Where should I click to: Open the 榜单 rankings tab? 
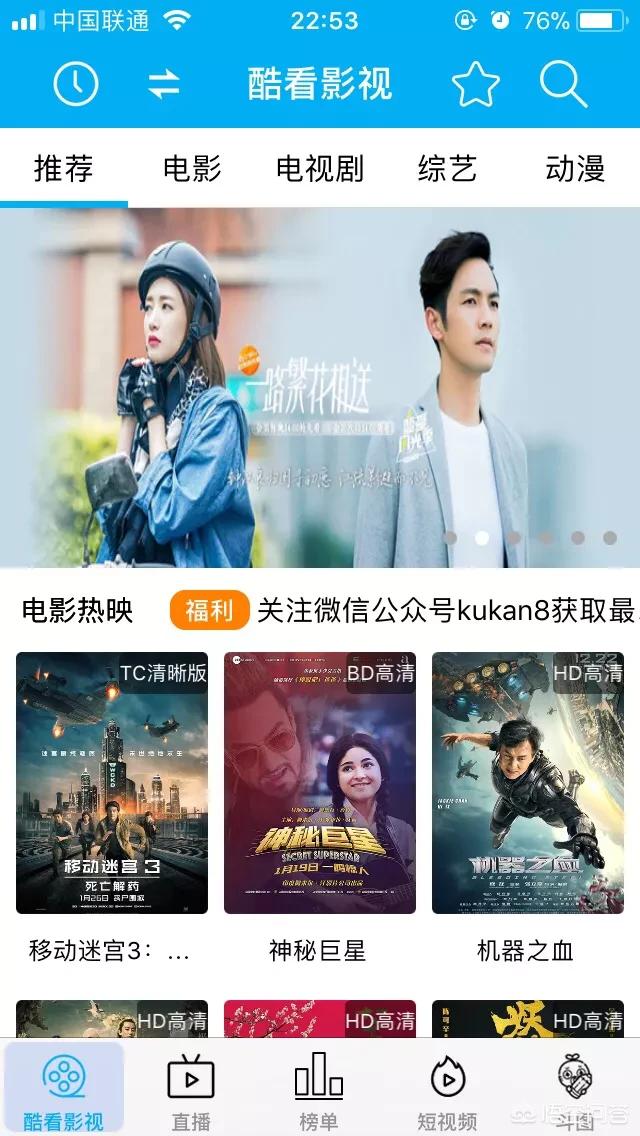point(319,1088)
